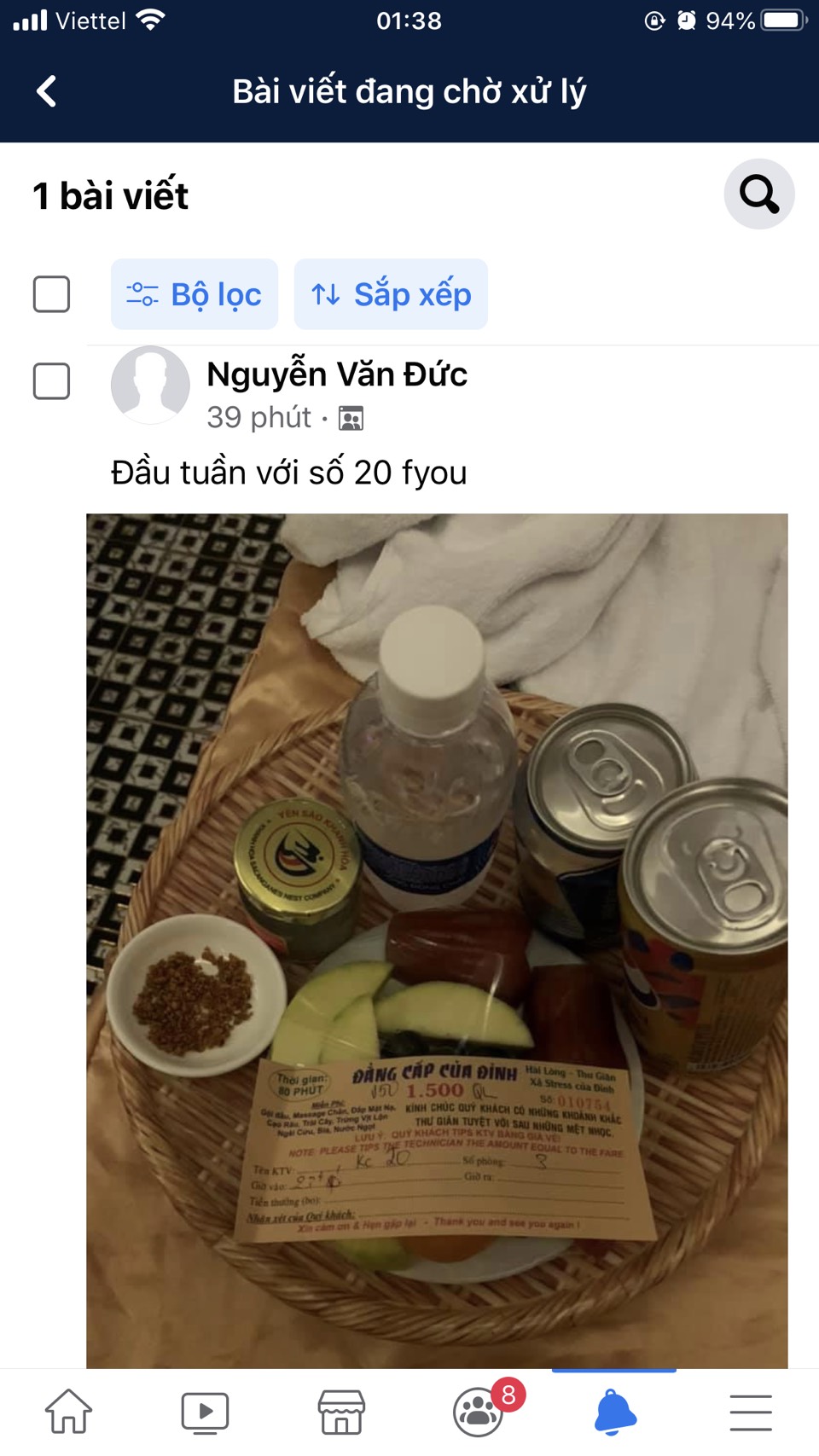819x1456 pixels.
Task: Open Nguyễn Văn Đức's profile name
Action: tap(337, 374)
